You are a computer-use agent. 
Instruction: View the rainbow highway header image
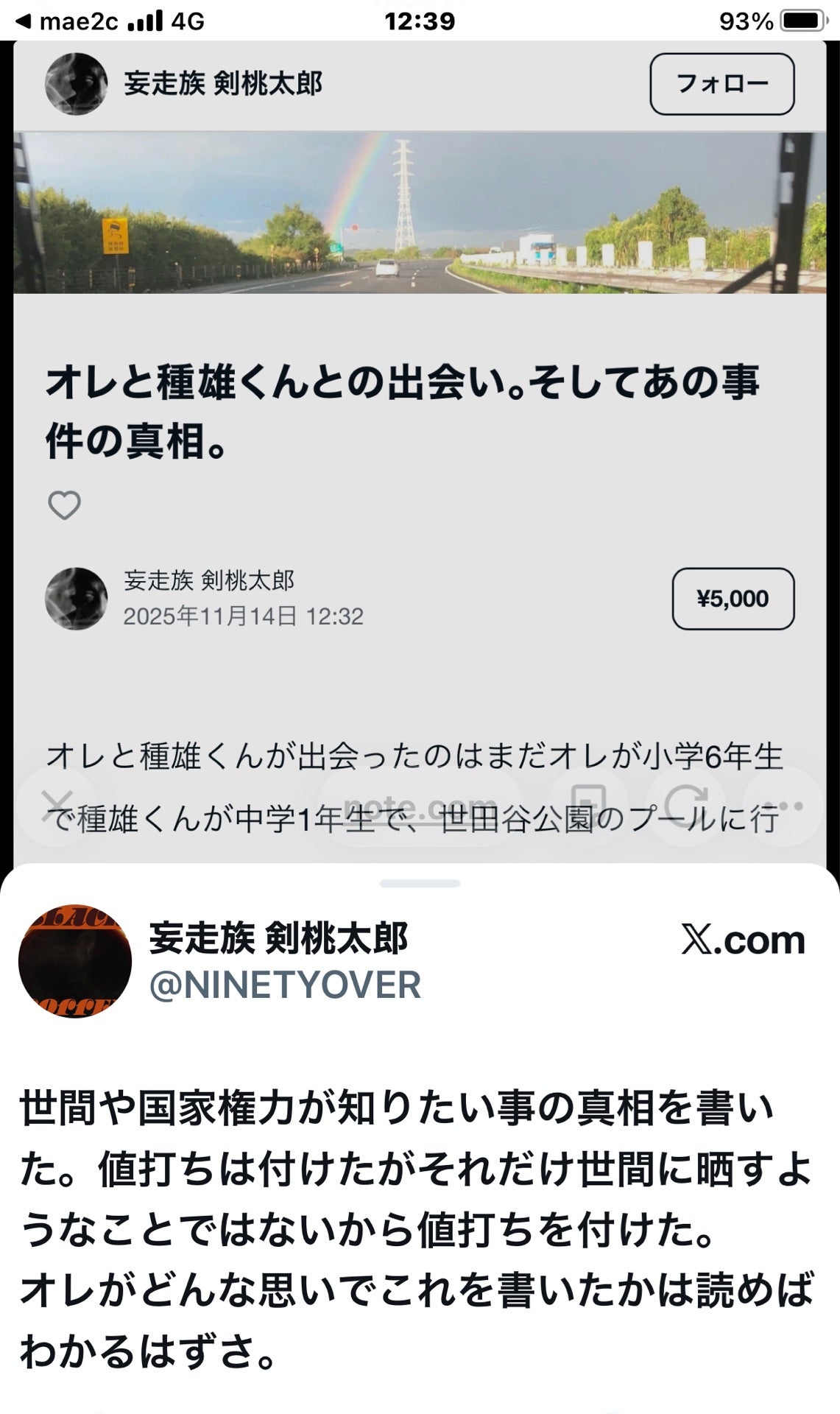(420, 214)
